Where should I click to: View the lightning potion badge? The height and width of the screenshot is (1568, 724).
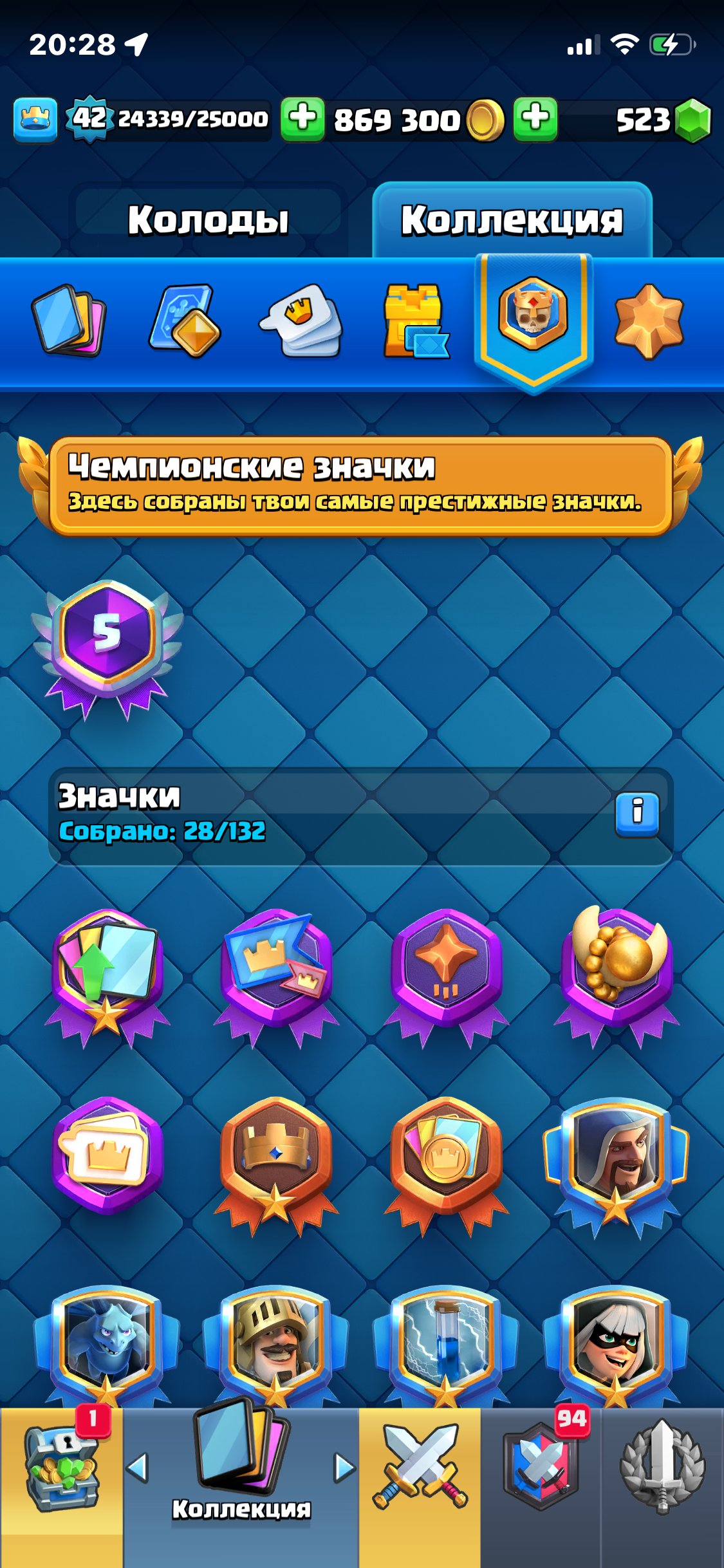click(445, 1342)
